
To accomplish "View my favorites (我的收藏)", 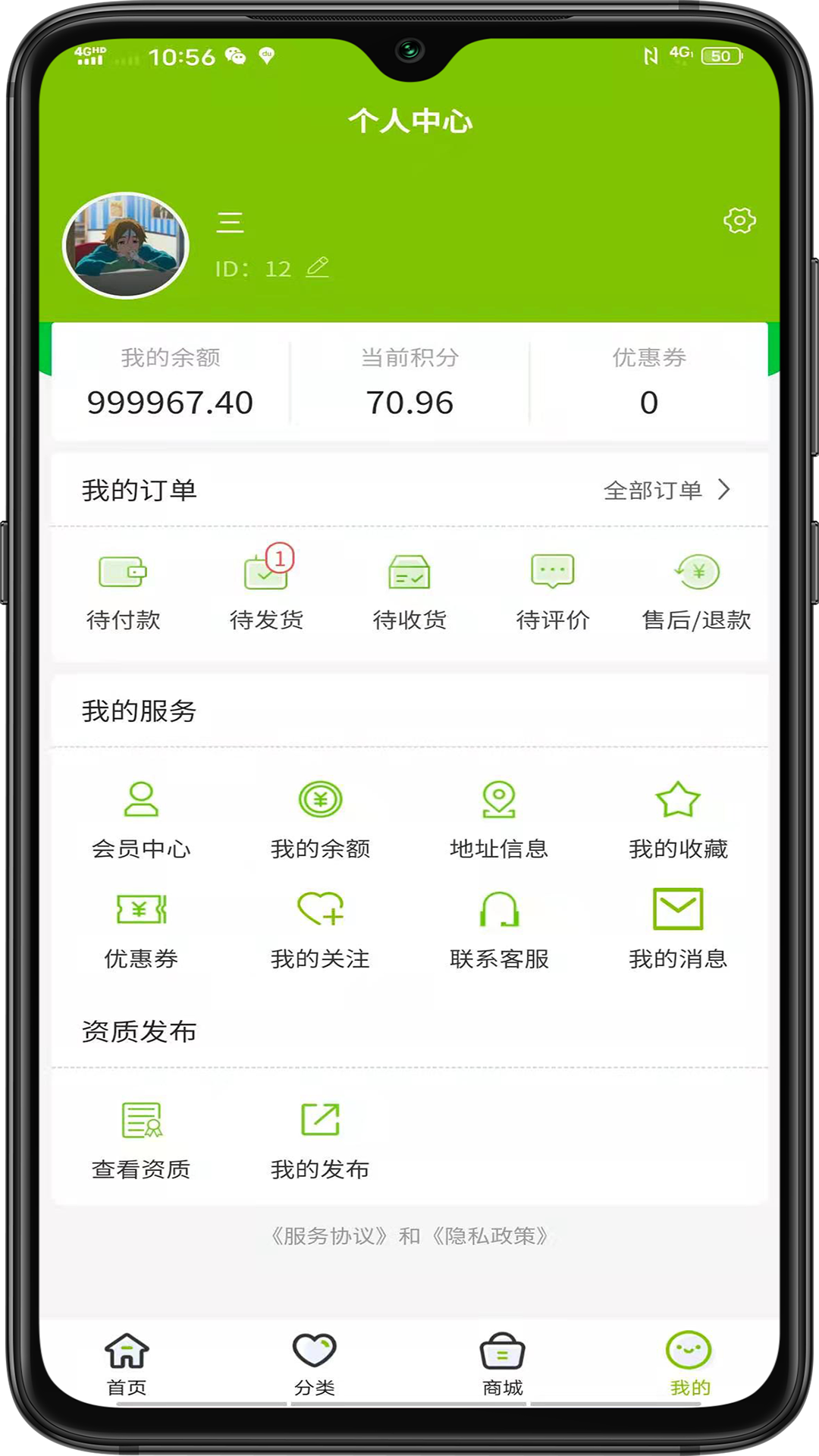I will (678, 819).
